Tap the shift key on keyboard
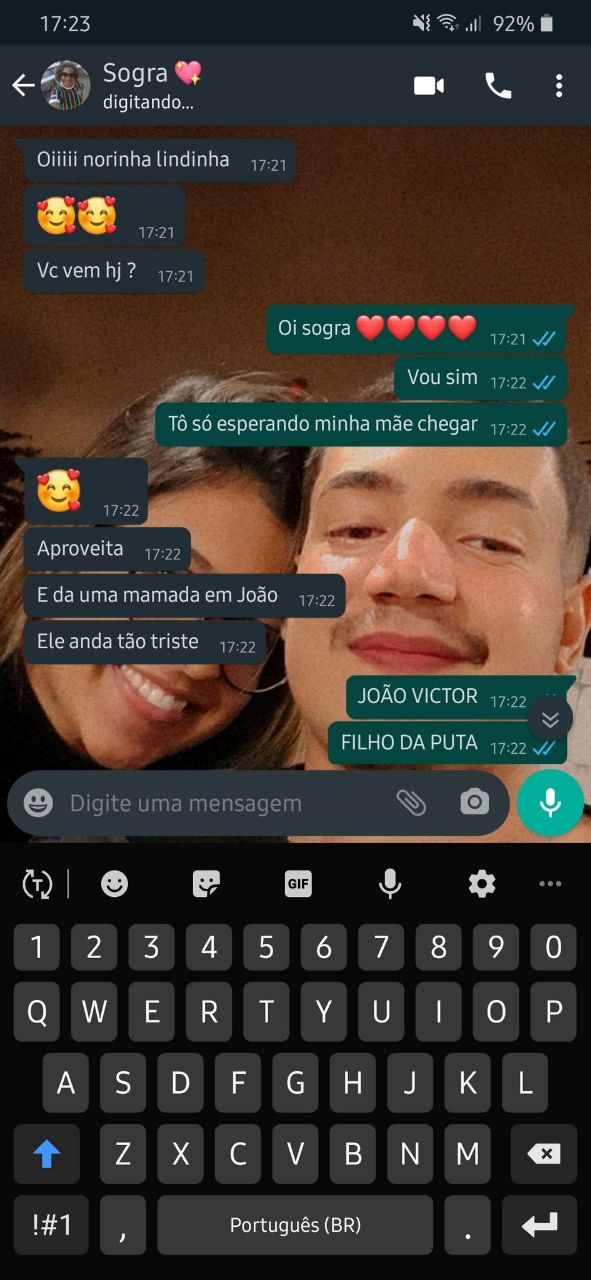 [47, 1154]
